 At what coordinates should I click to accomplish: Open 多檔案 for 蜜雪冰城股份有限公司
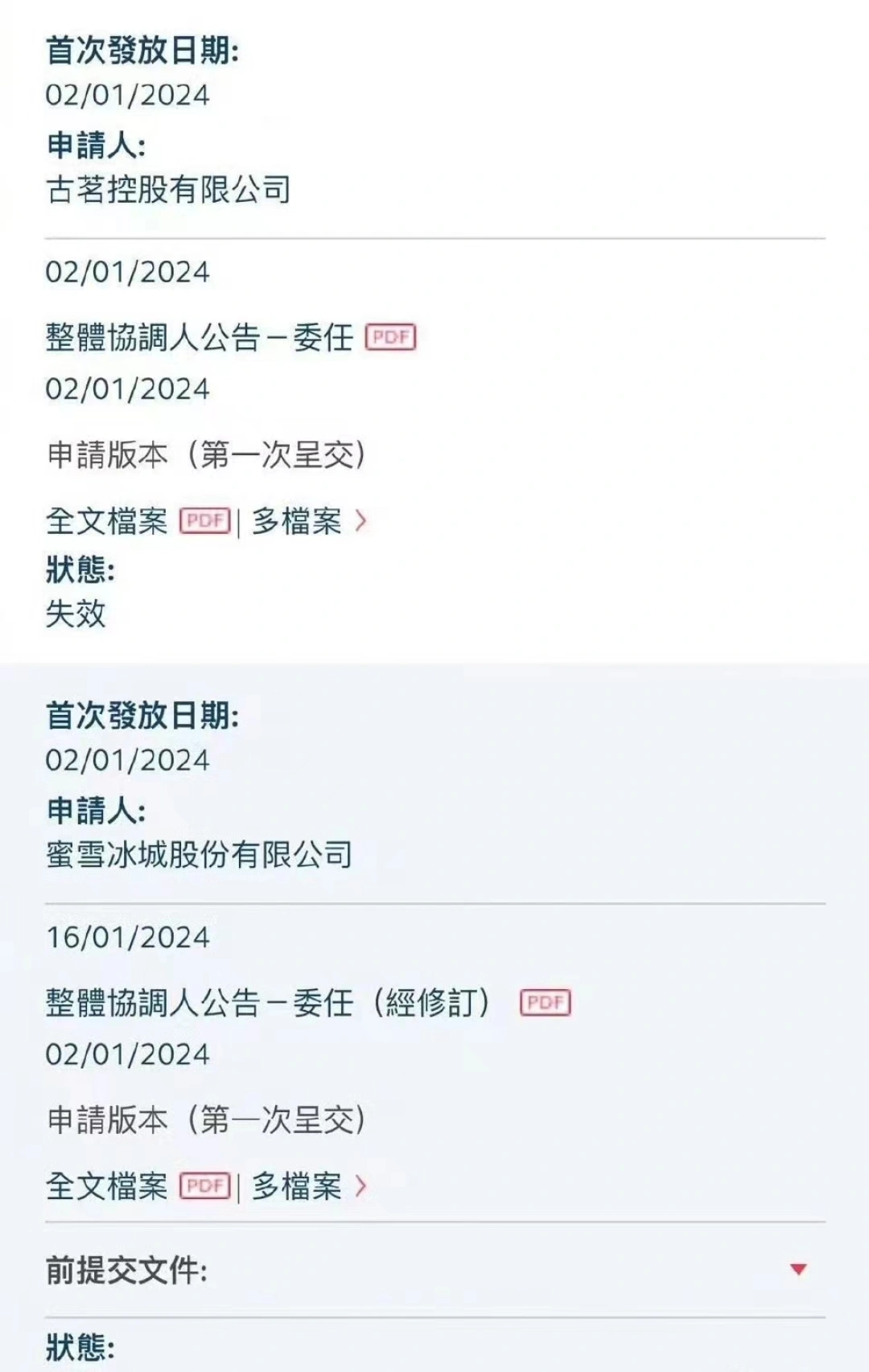tap(308, 1186)
